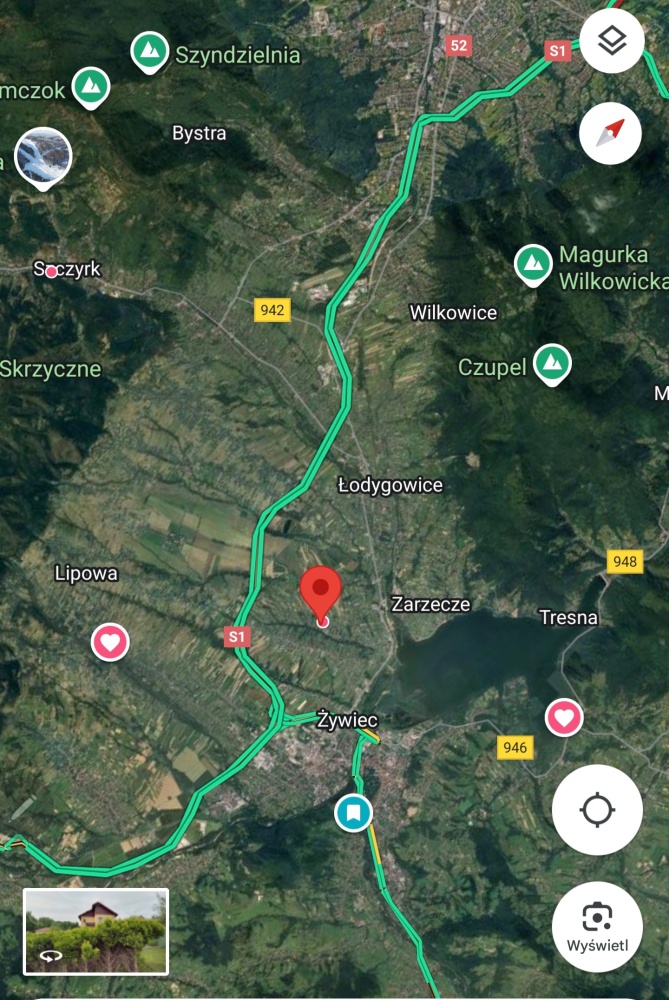Viewport: 669px width, 1000px height.
Task: Open the saved heart place near Lipowa
Action: tap(111, 641)
